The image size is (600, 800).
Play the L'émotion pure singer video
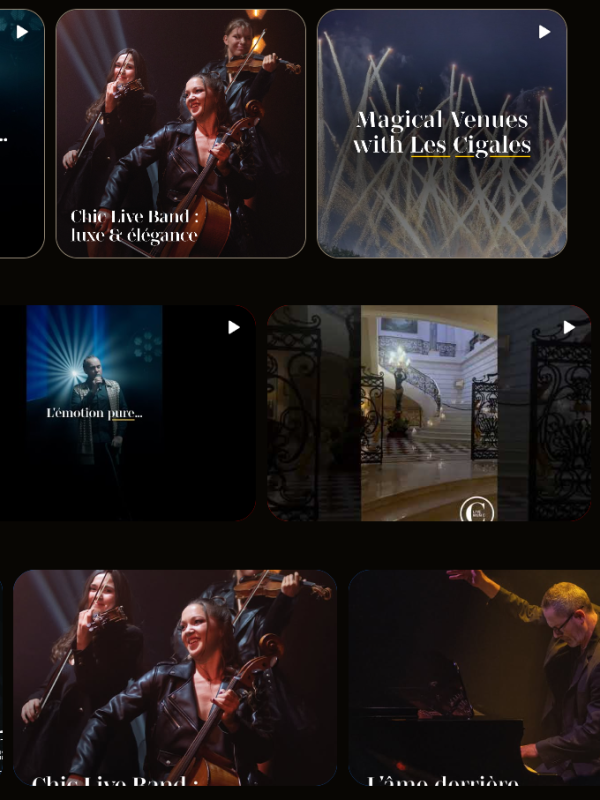234,327
